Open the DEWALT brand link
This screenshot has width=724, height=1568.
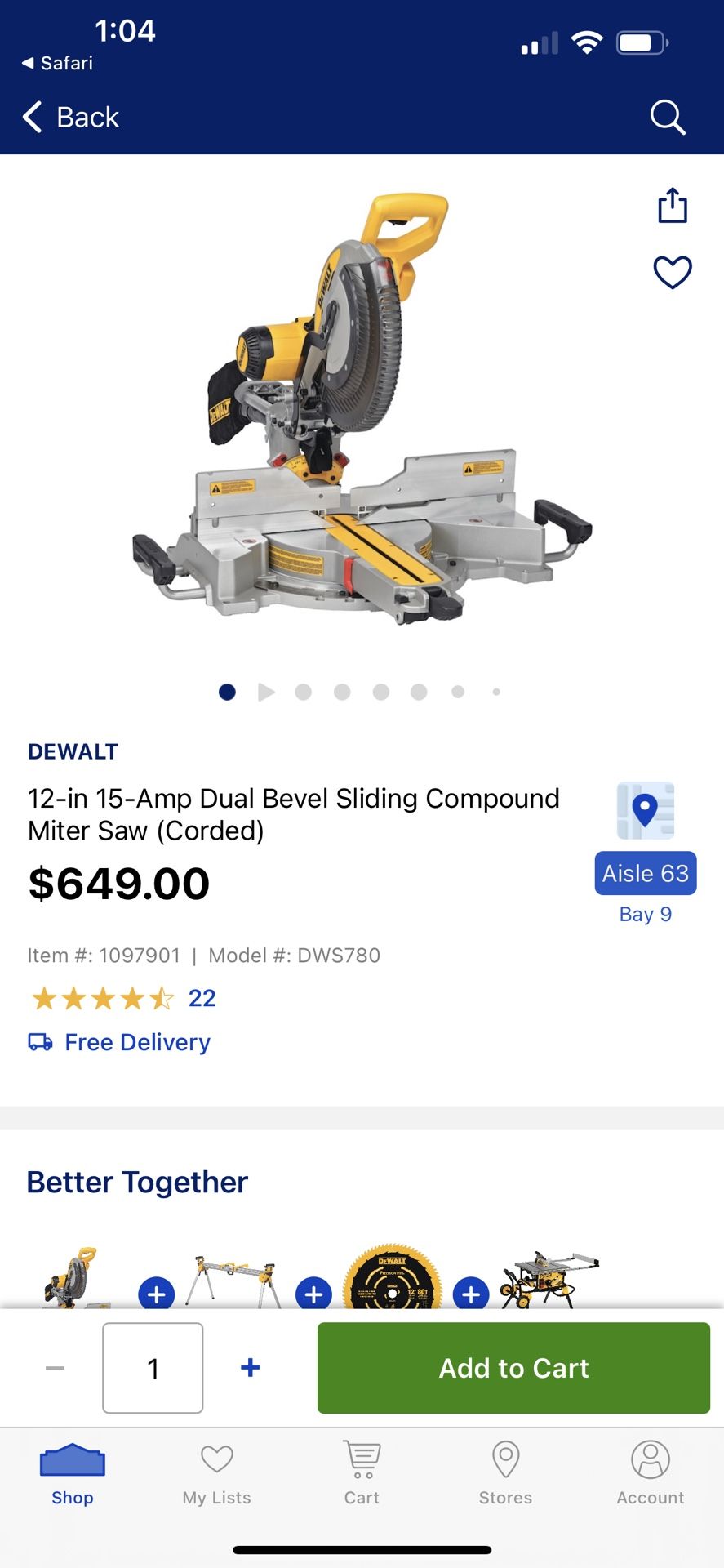click(73, 751)
